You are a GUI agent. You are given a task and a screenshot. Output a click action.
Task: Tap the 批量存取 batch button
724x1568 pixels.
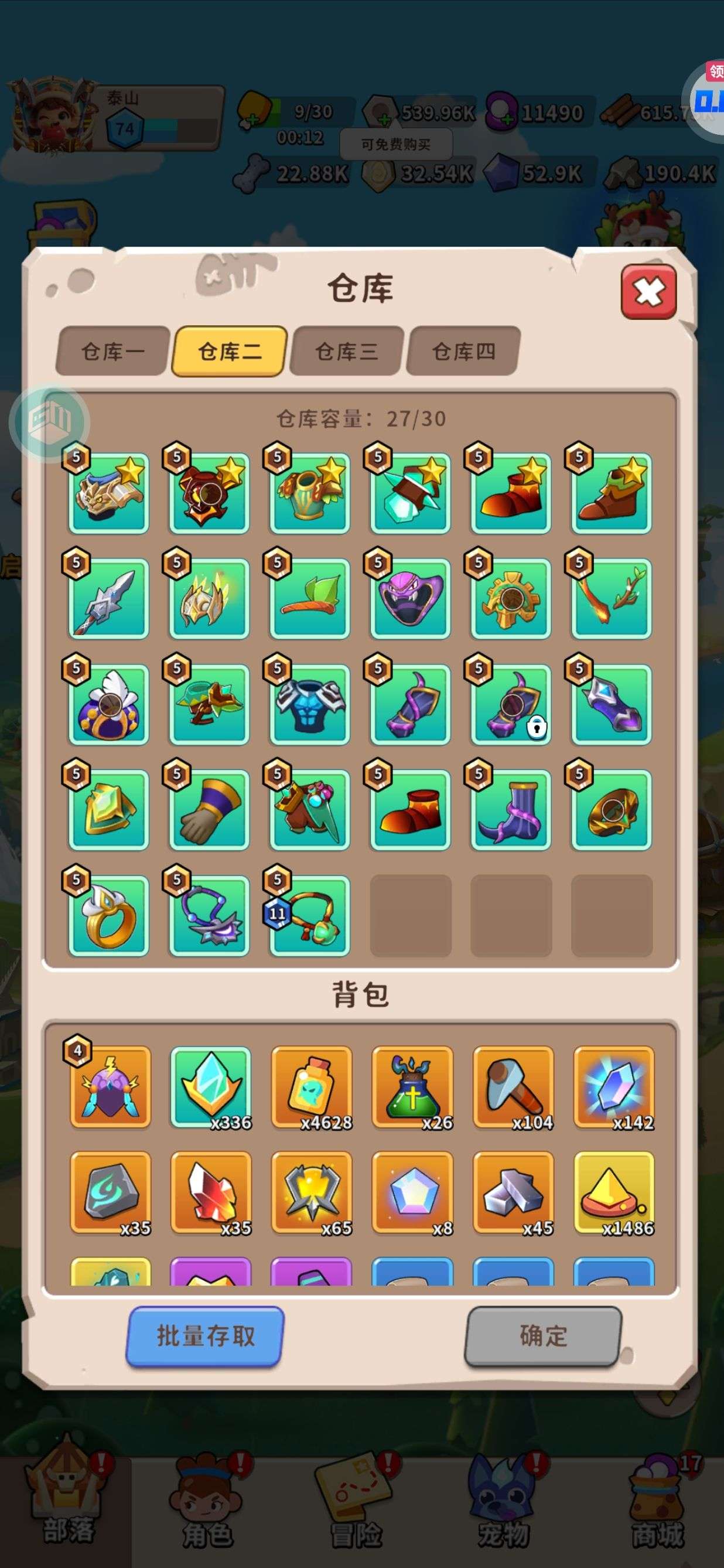[x=206, y=1335]
